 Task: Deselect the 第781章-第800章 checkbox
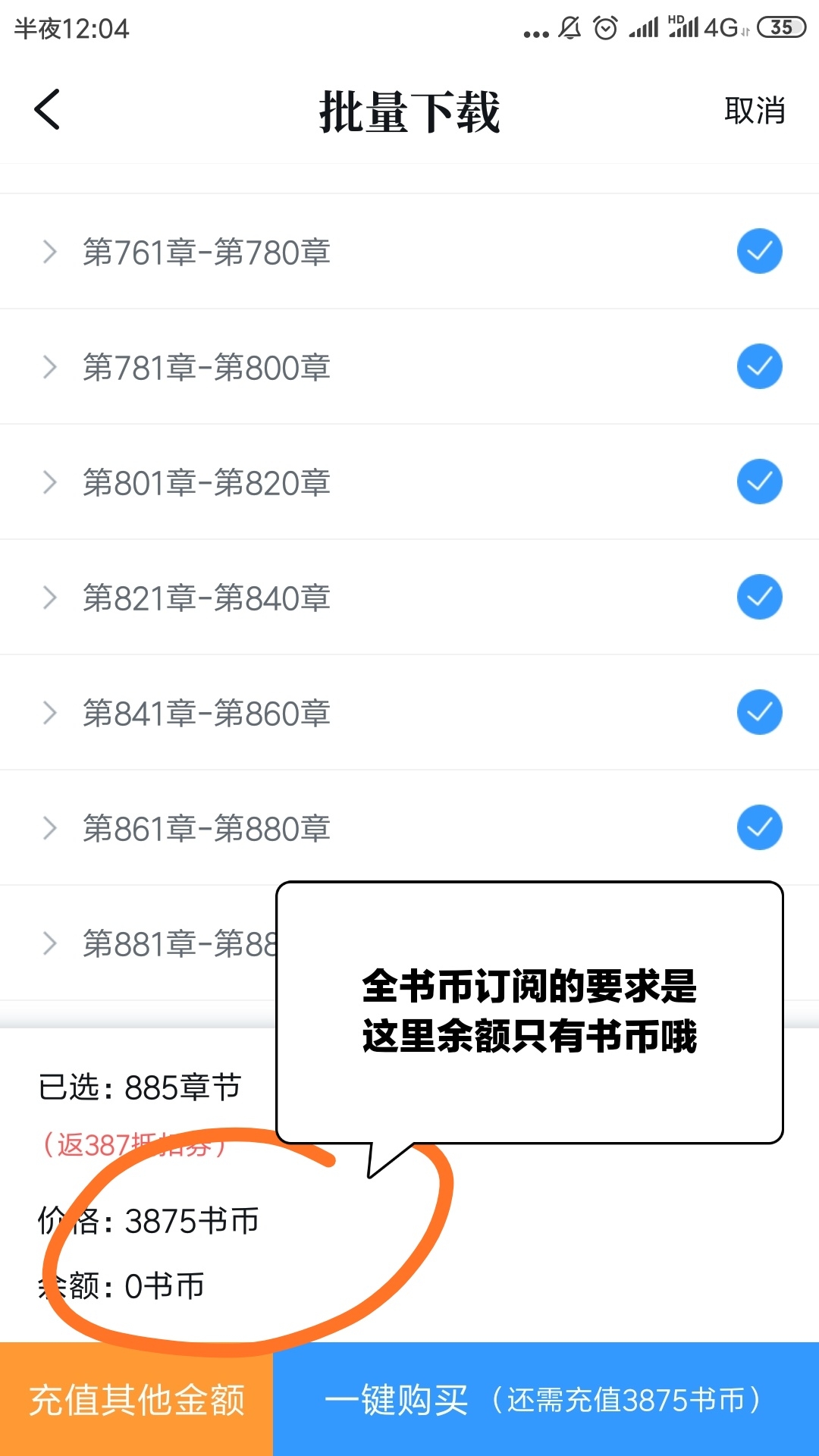[x=759, y=366]
